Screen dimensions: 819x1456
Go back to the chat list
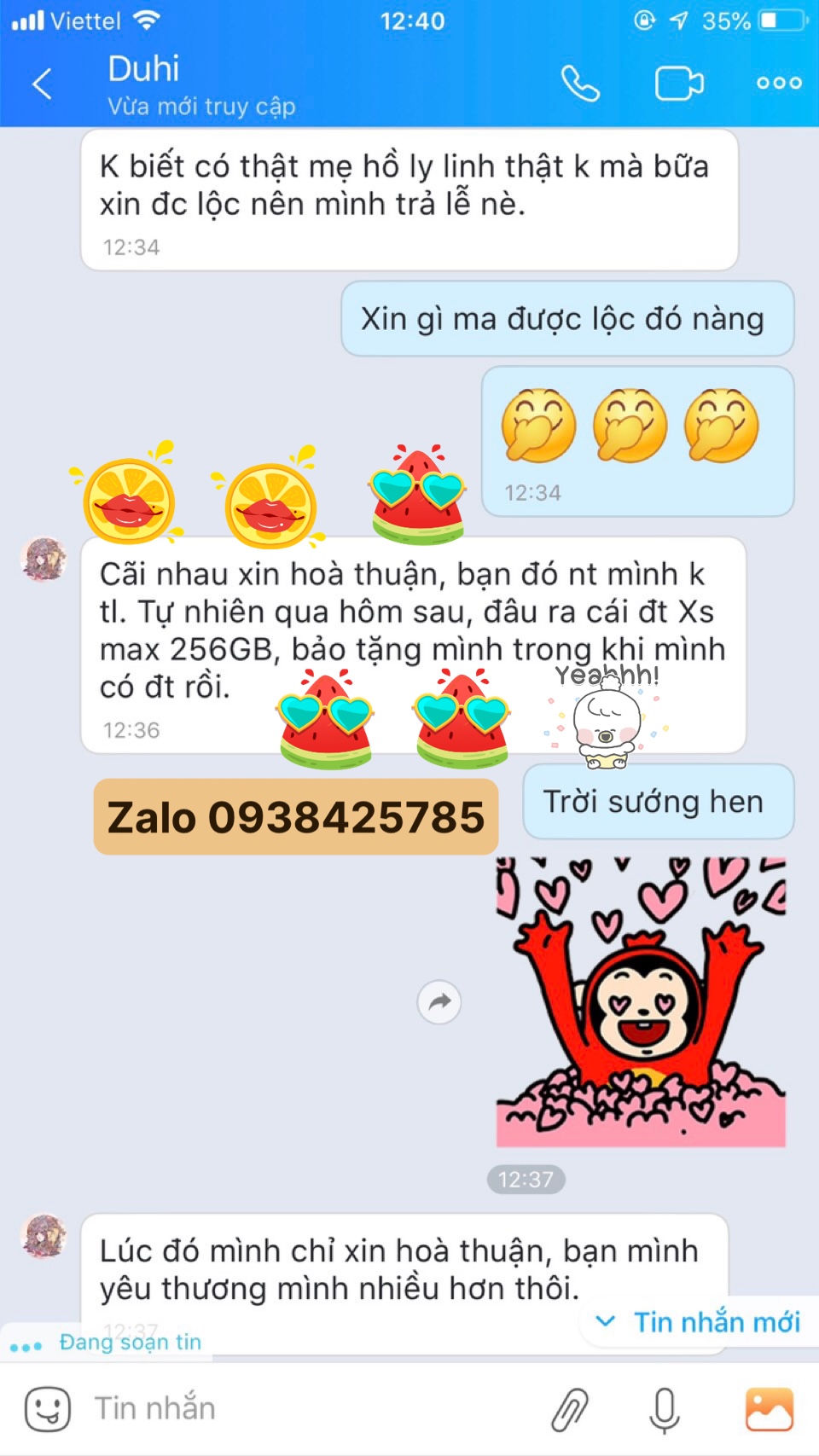(42, 84)
